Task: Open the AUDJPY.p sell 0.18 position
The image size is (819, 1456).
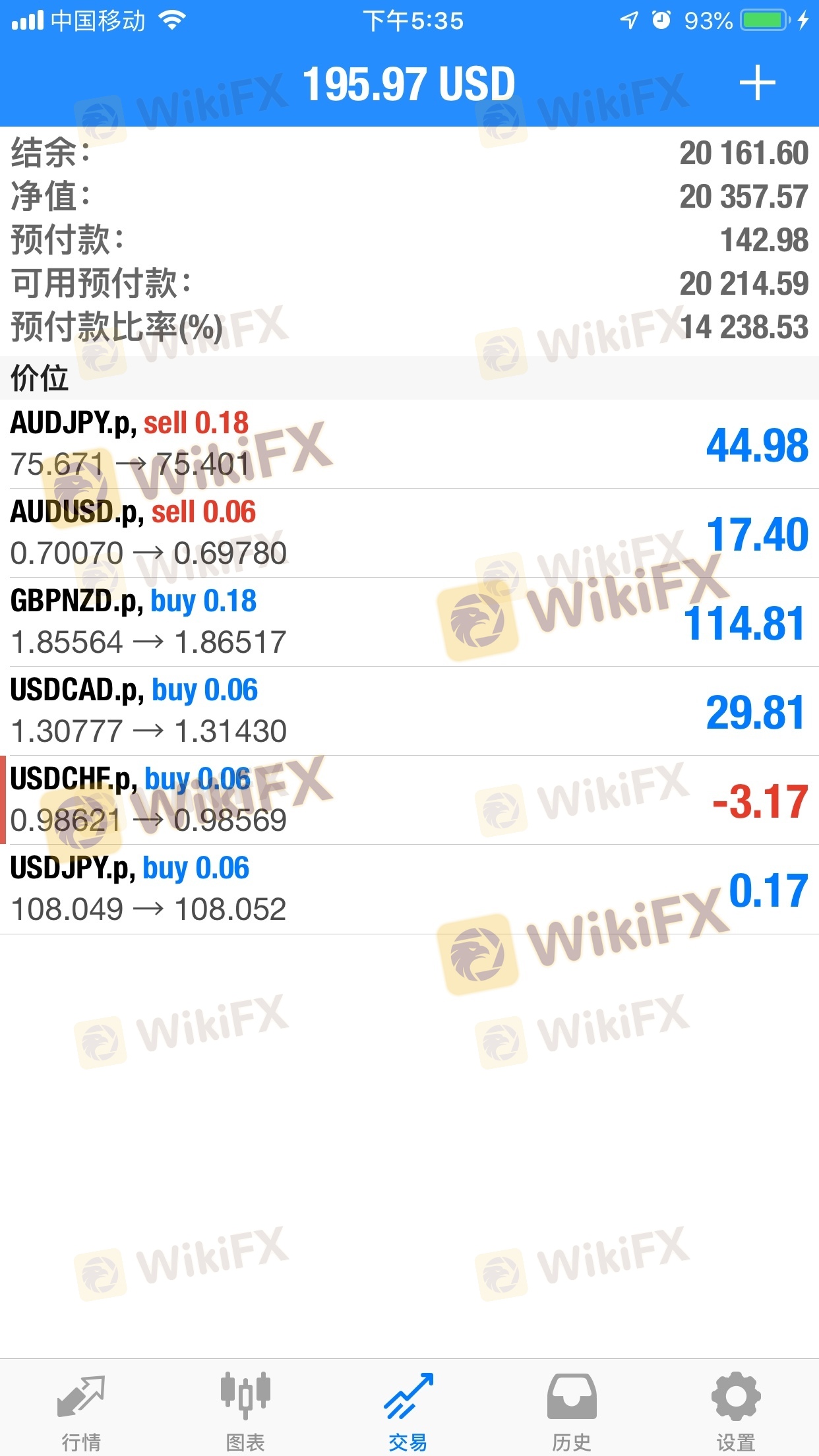Action: (409, 444)
